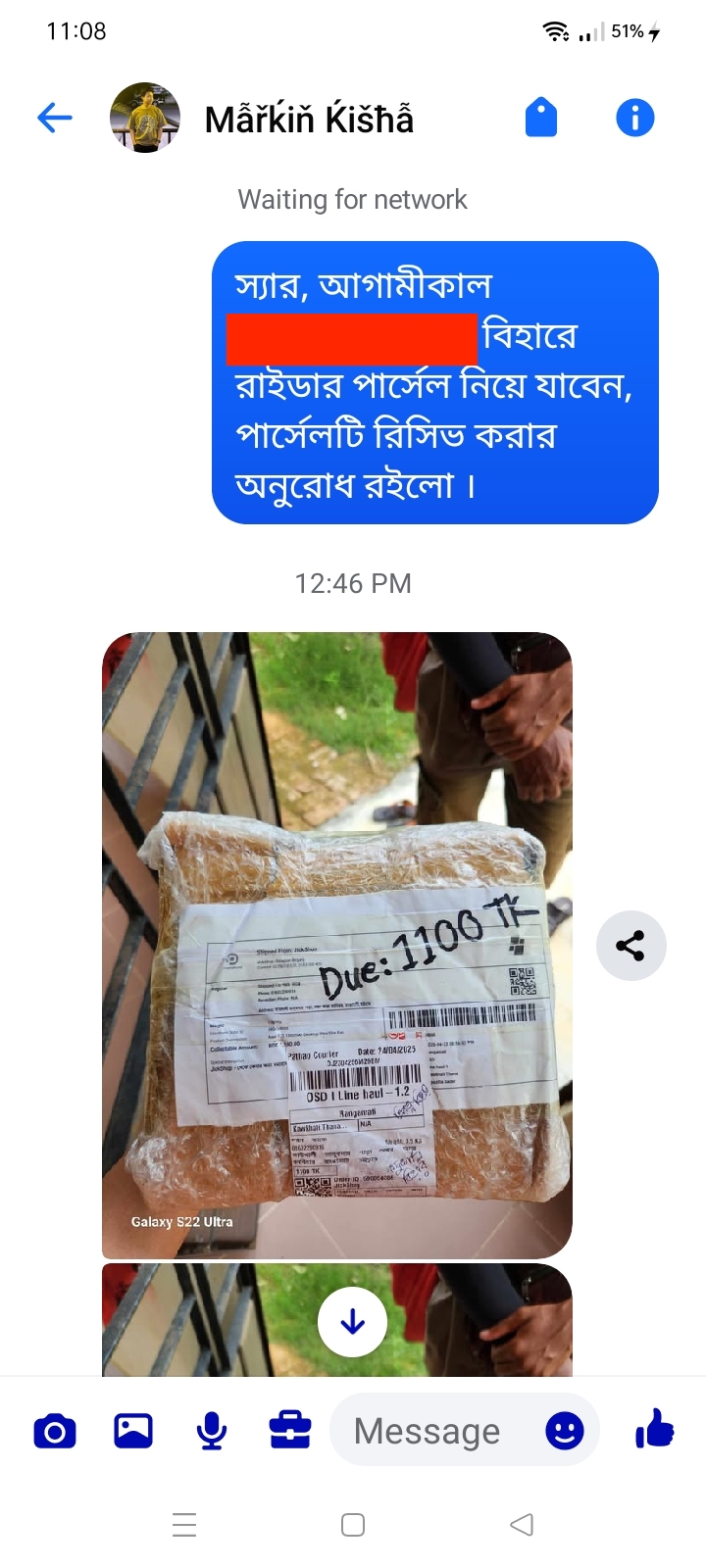Share the parcel photo
This screenshot has height=1568, width=706.
pyautogui.click(x=630, y=946)
